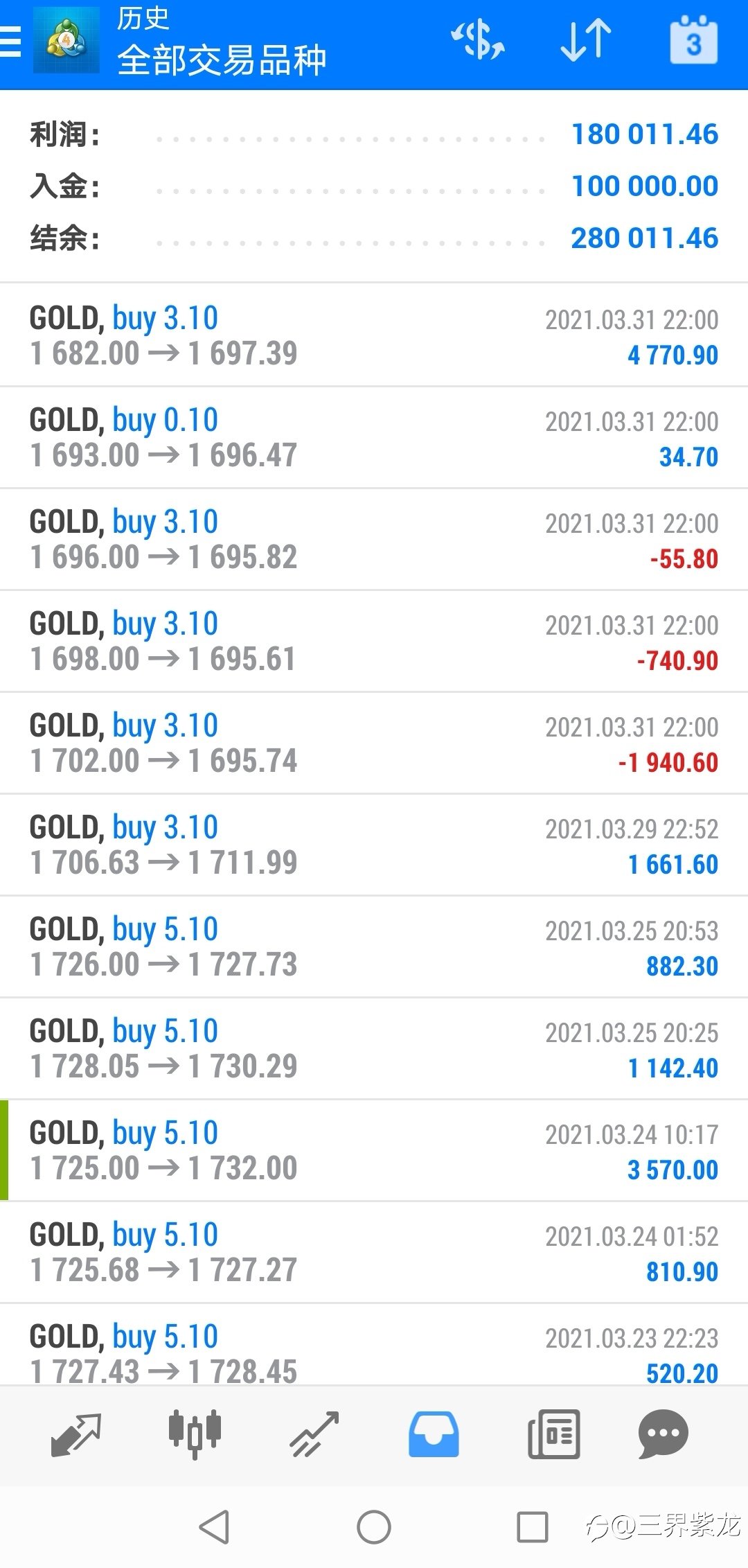Image resolution: width=748 pixels, height=1568 pixels.
Task: Open GOLD buy 3.10 trade with profit 4 770.90
Action: 374,335
